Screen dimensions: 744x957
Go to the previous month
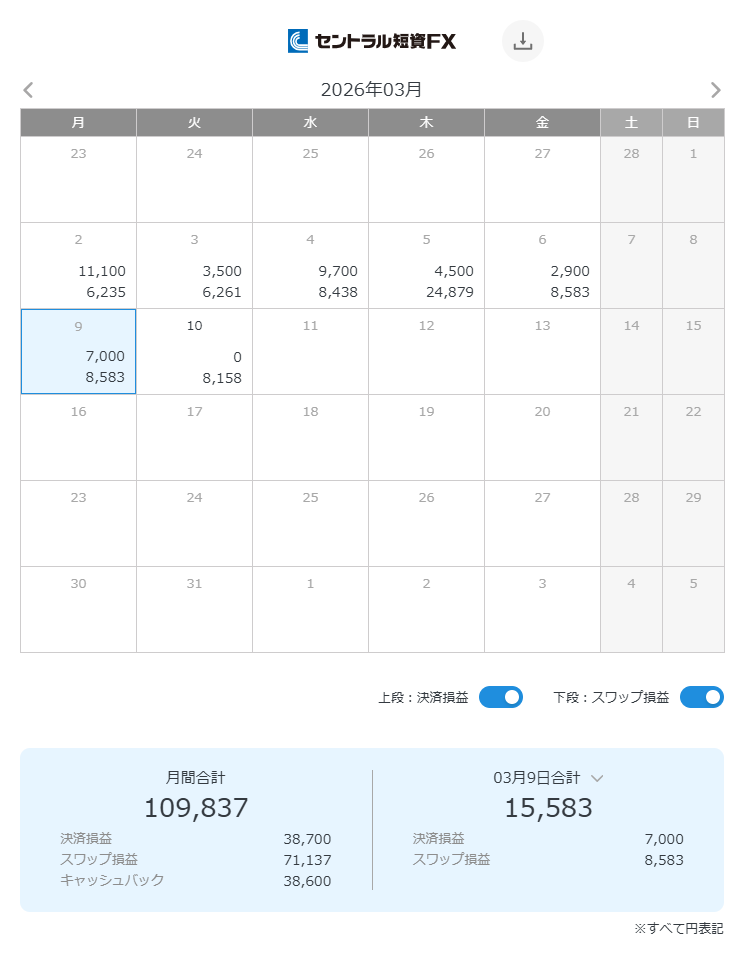tap(28, 90)
